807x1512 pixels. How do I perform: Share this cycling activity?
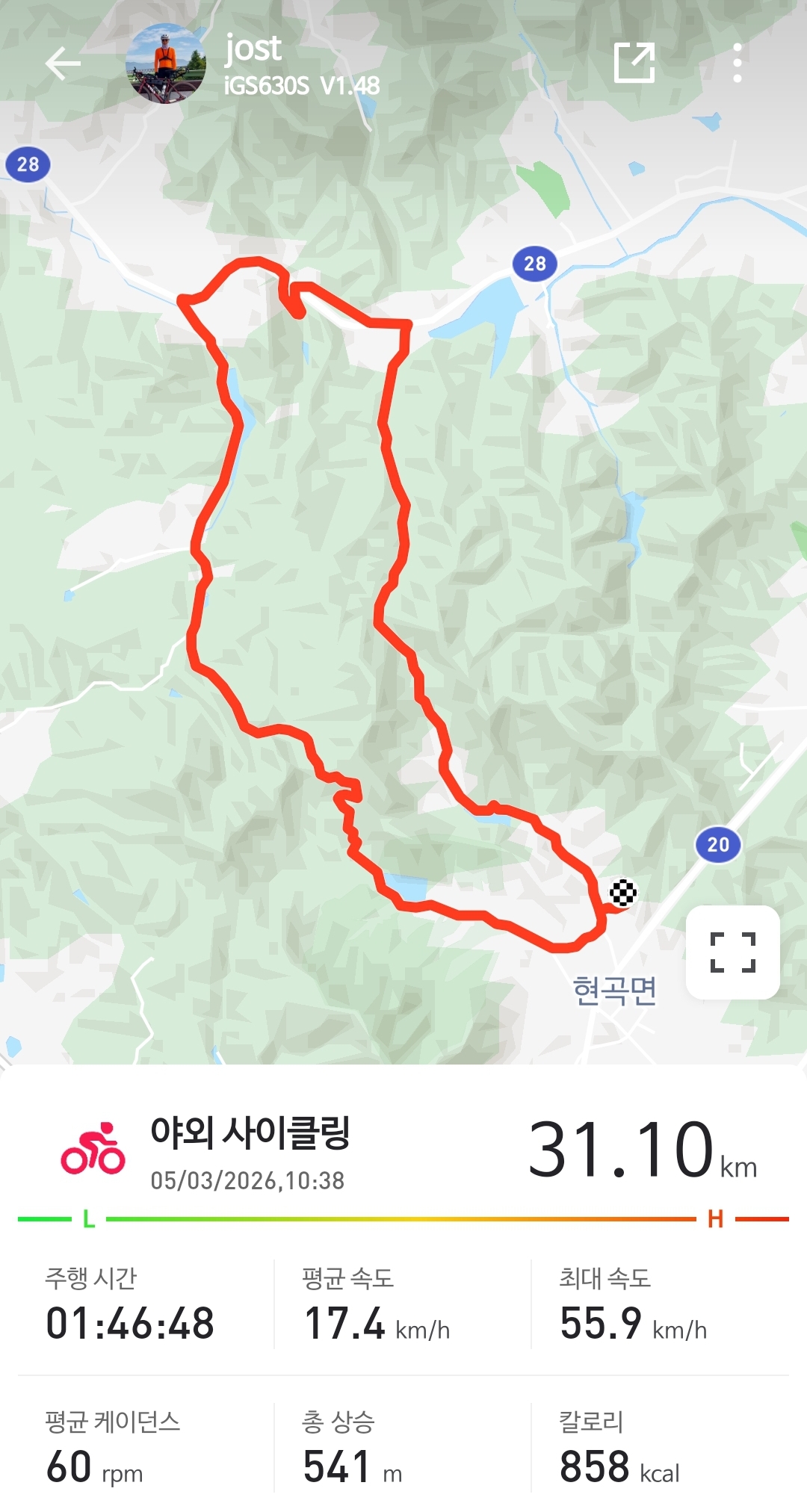634,63
